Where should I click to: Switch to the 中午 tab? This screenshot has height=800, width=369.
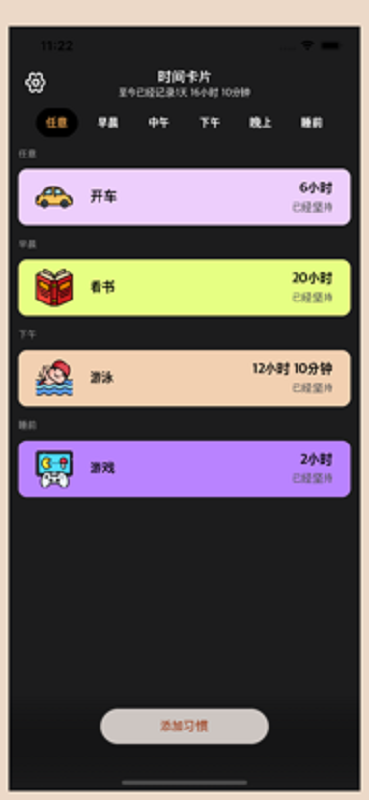pos(159,122)
